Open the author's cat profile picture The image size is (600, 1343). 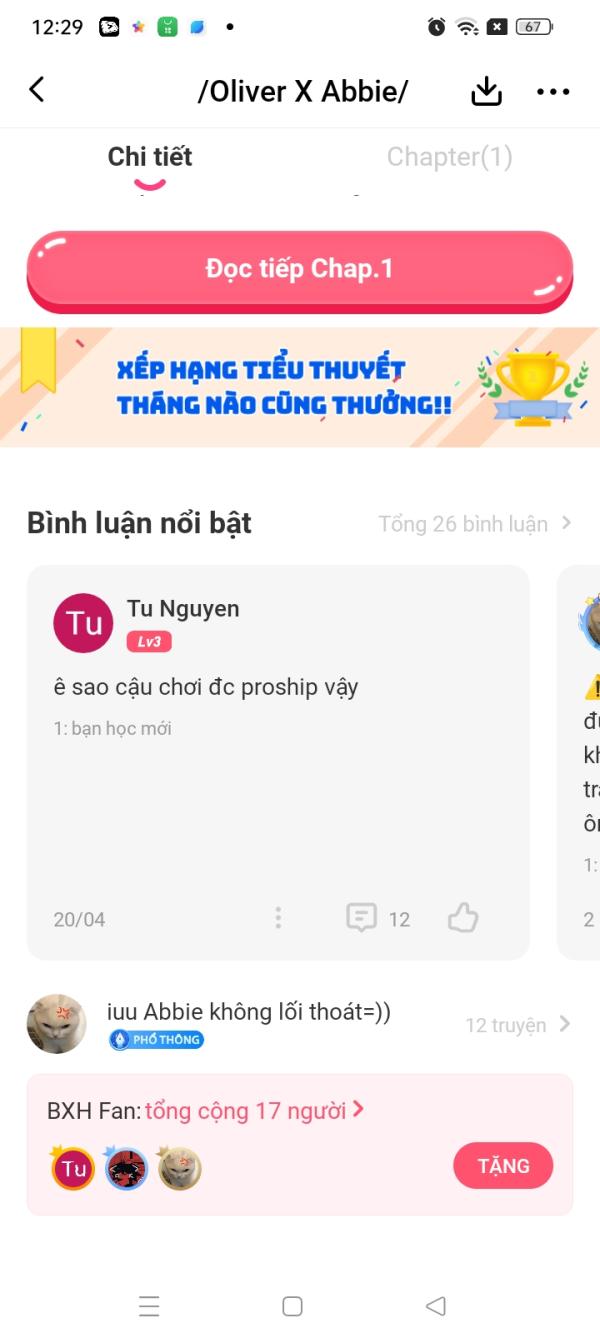(x=57, y=1023)
